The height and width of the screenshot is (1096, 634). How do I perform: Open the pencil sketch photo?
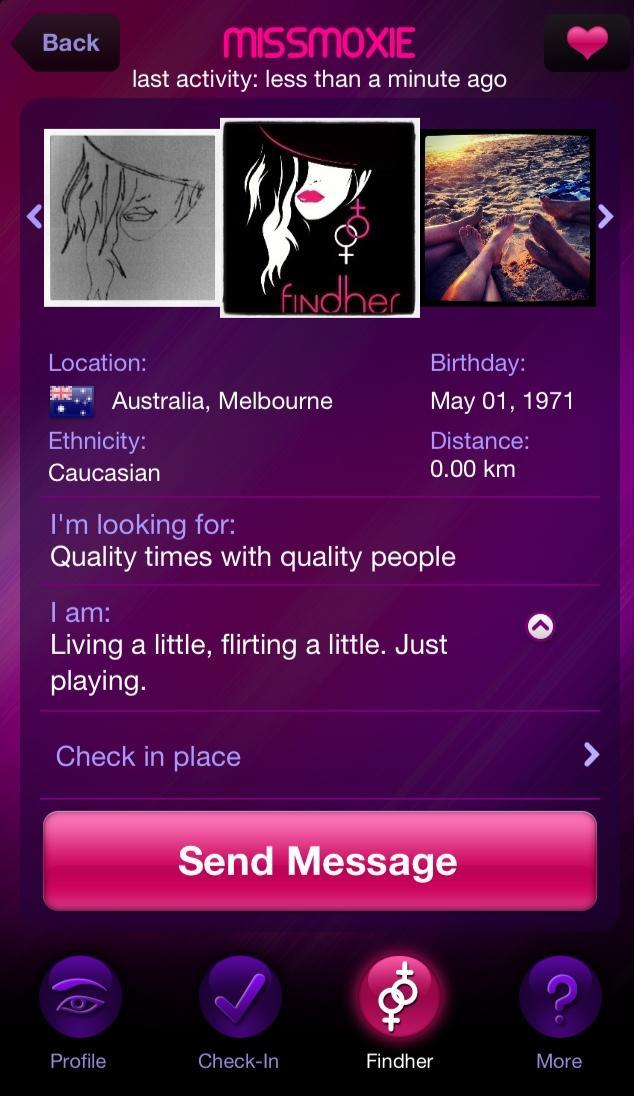click(x=132, y=218)
